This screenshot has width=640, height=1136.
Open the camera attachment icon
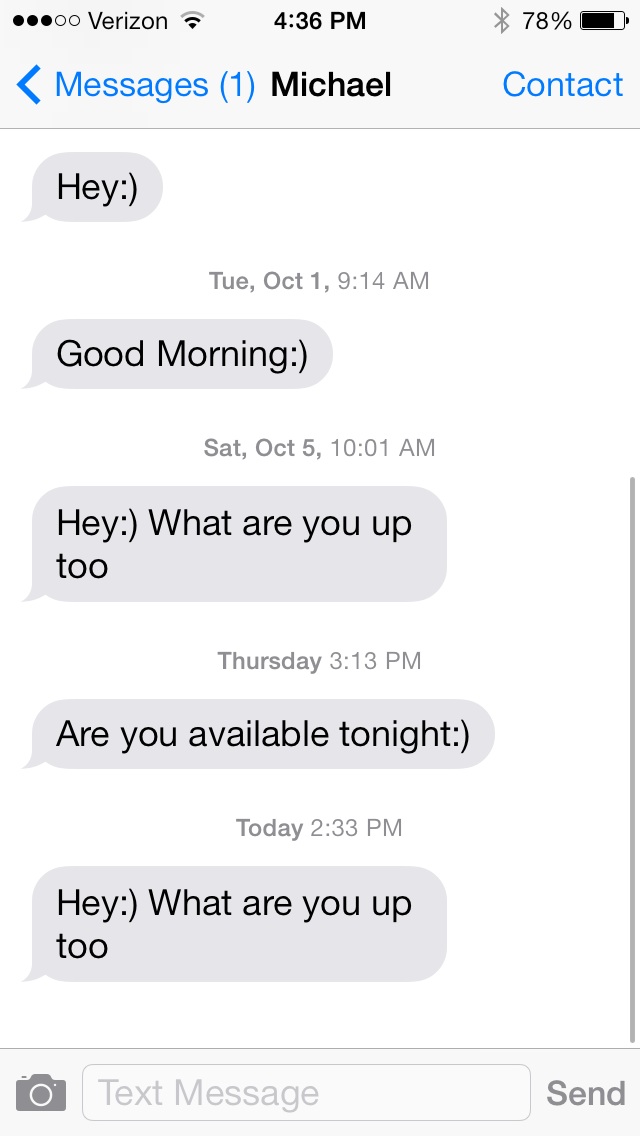(x=41, y=1093)
